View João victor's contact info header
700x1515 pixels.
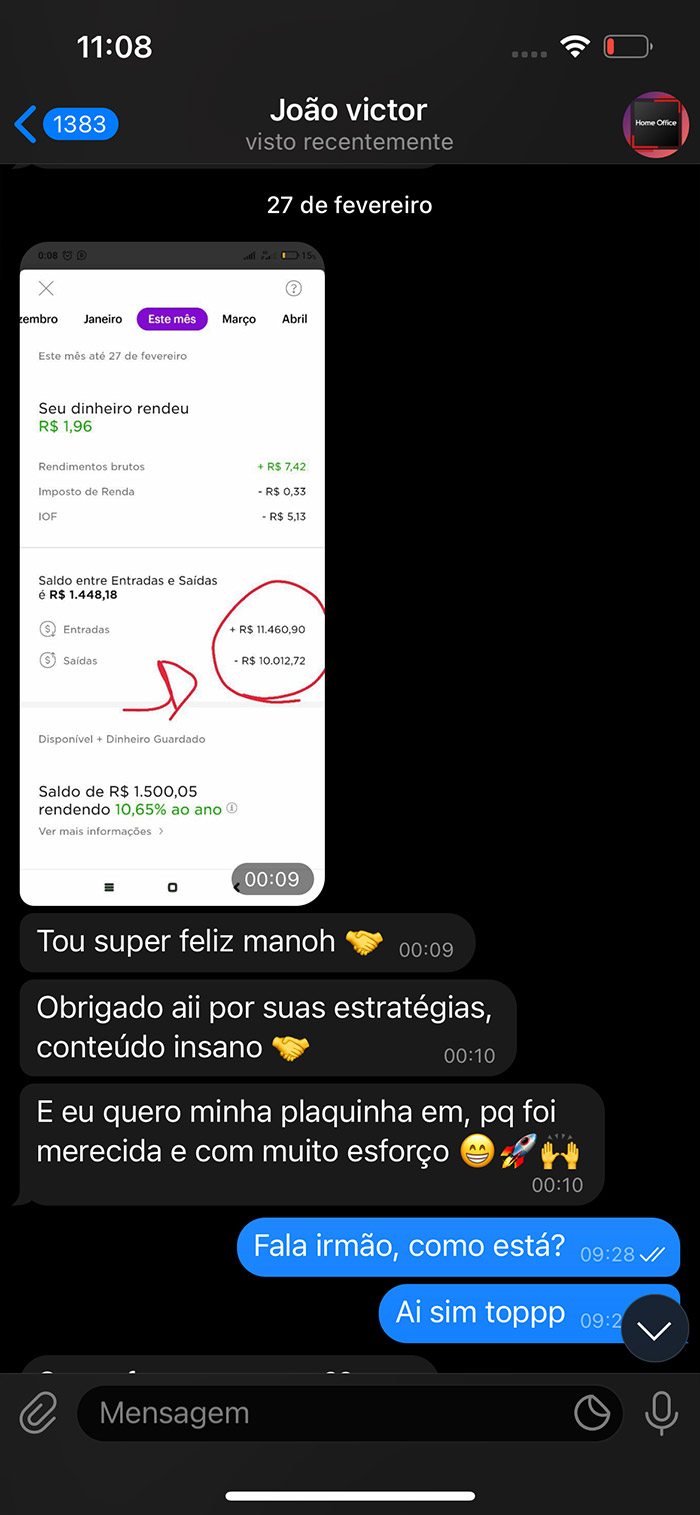349,124
